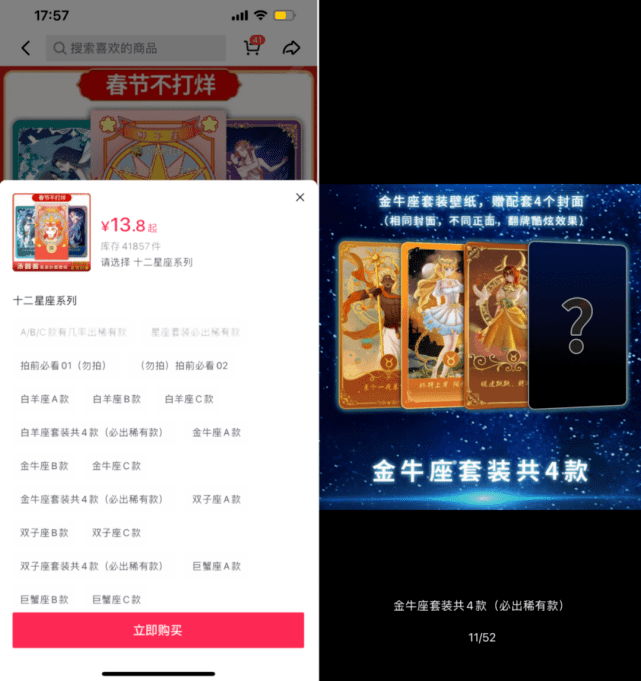
Task: Close the option selection sheet
Action: pos(300,198)
